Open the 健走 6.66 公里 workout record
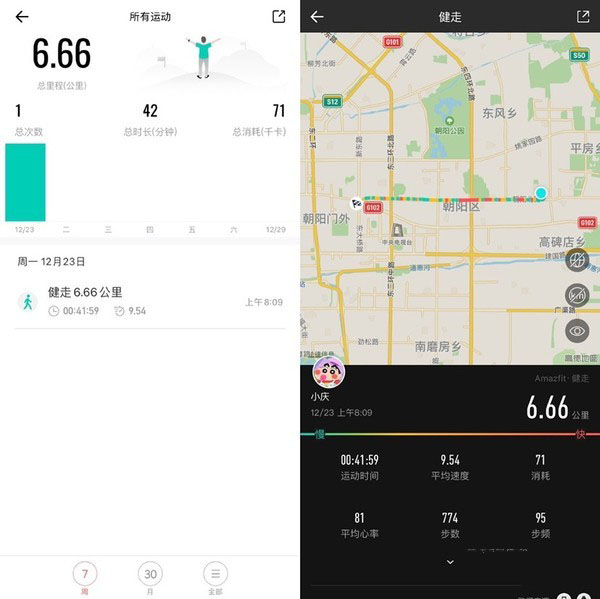600x599 pixels. (x=150, y=301)
